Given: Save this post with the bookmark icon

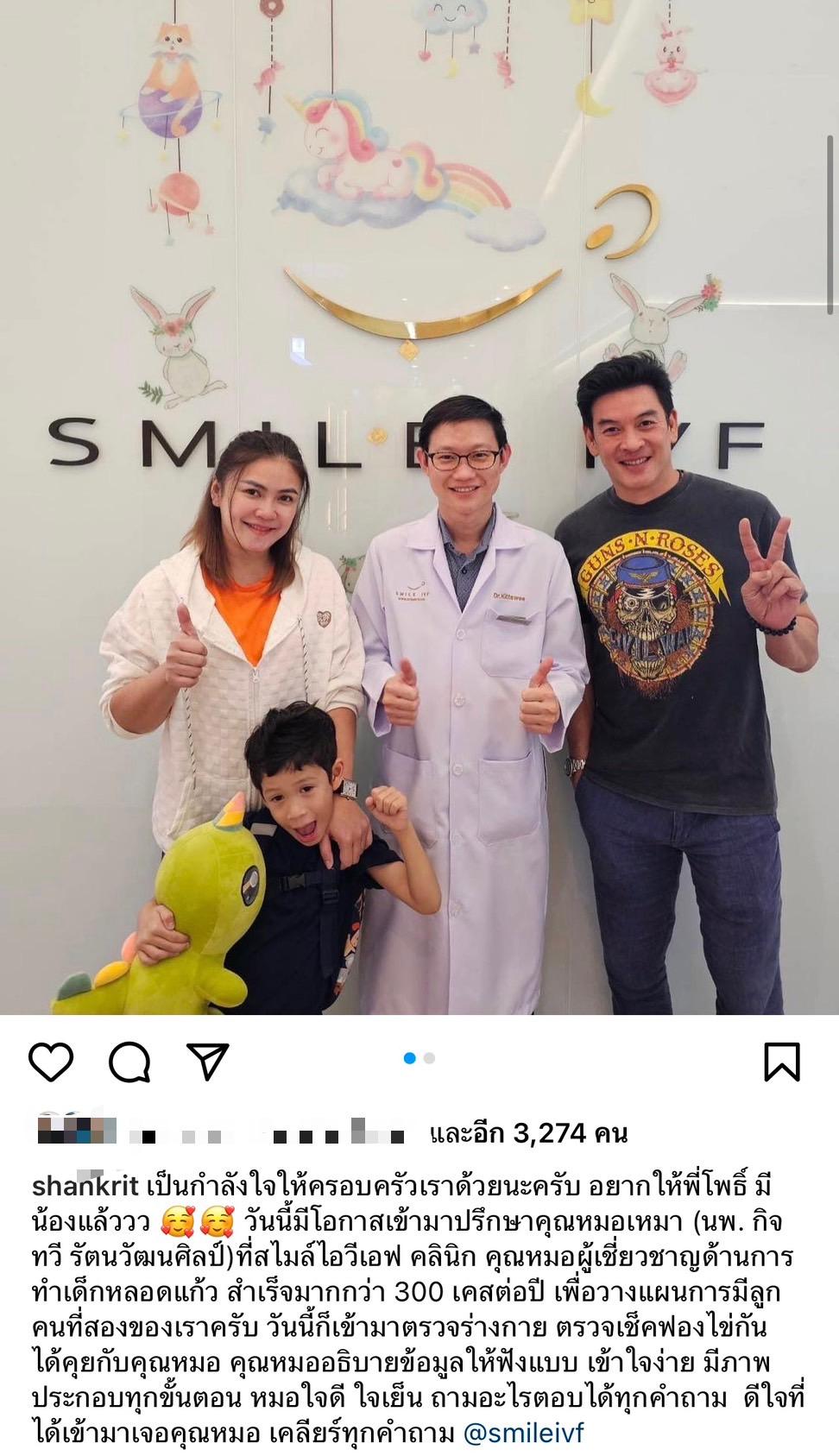Looking at the screenshot, I should pos(782,1061).
